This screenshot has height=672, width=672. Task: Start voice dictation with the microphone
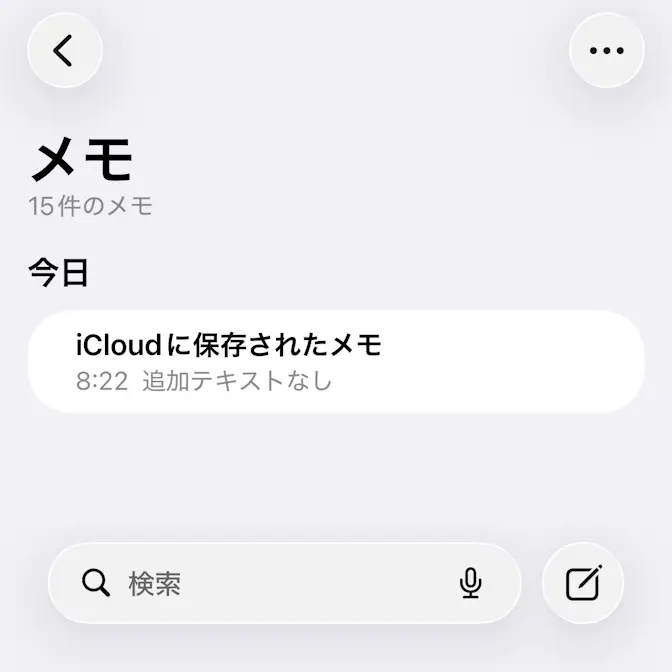[x=470, y=583]
